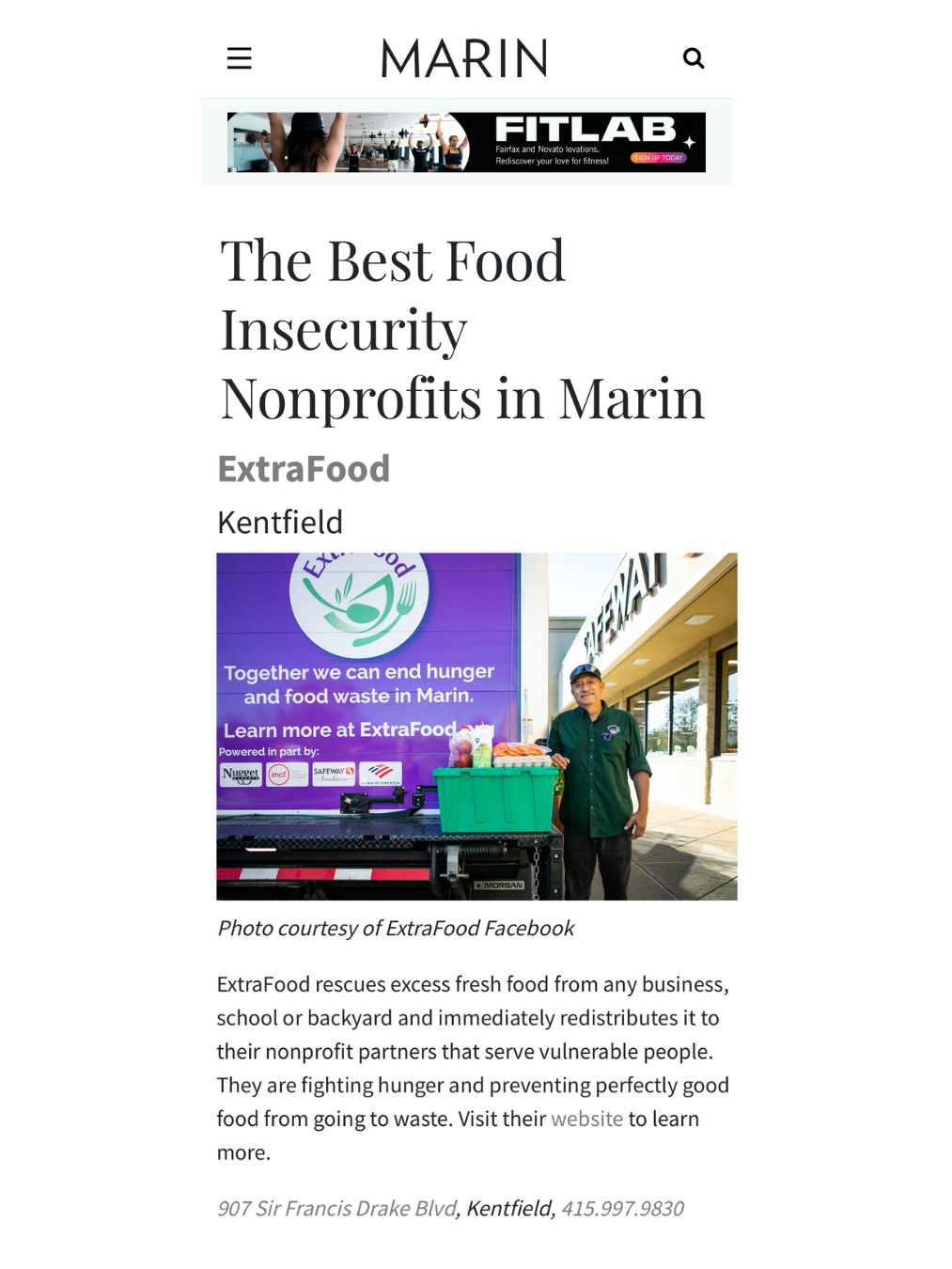
Task: Visit the ExtraFood website link
Action: coord(586,1119)
